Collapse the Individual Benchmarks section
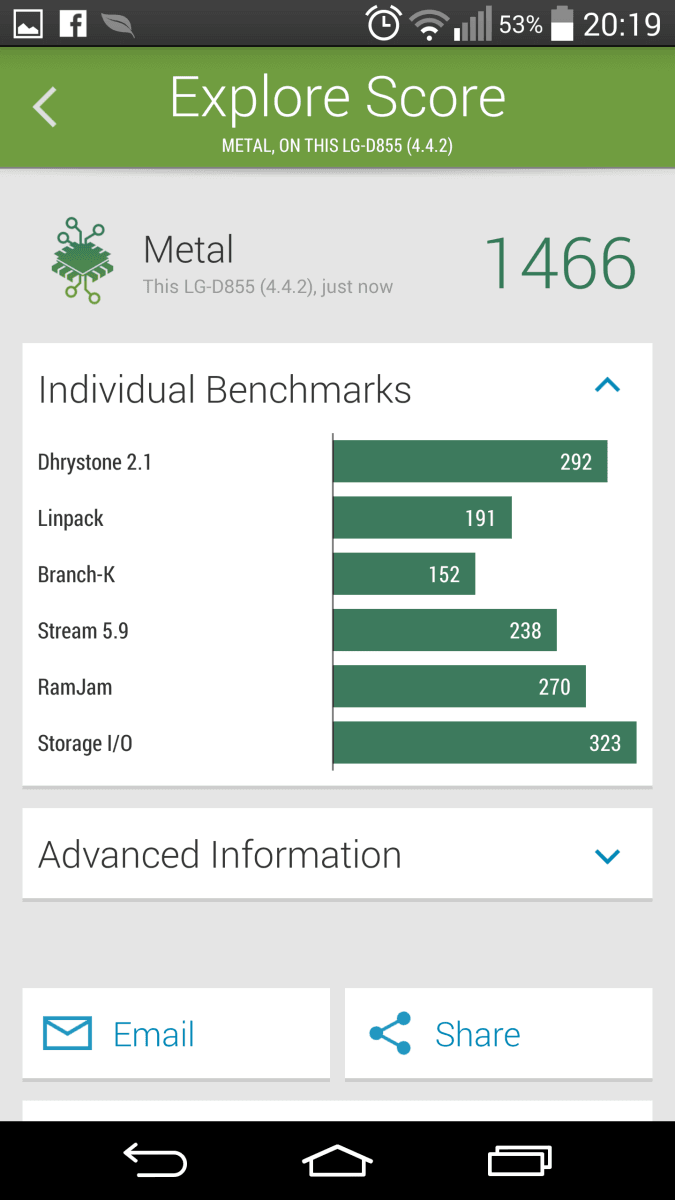Screen dimensions: 675x1200 607,386
